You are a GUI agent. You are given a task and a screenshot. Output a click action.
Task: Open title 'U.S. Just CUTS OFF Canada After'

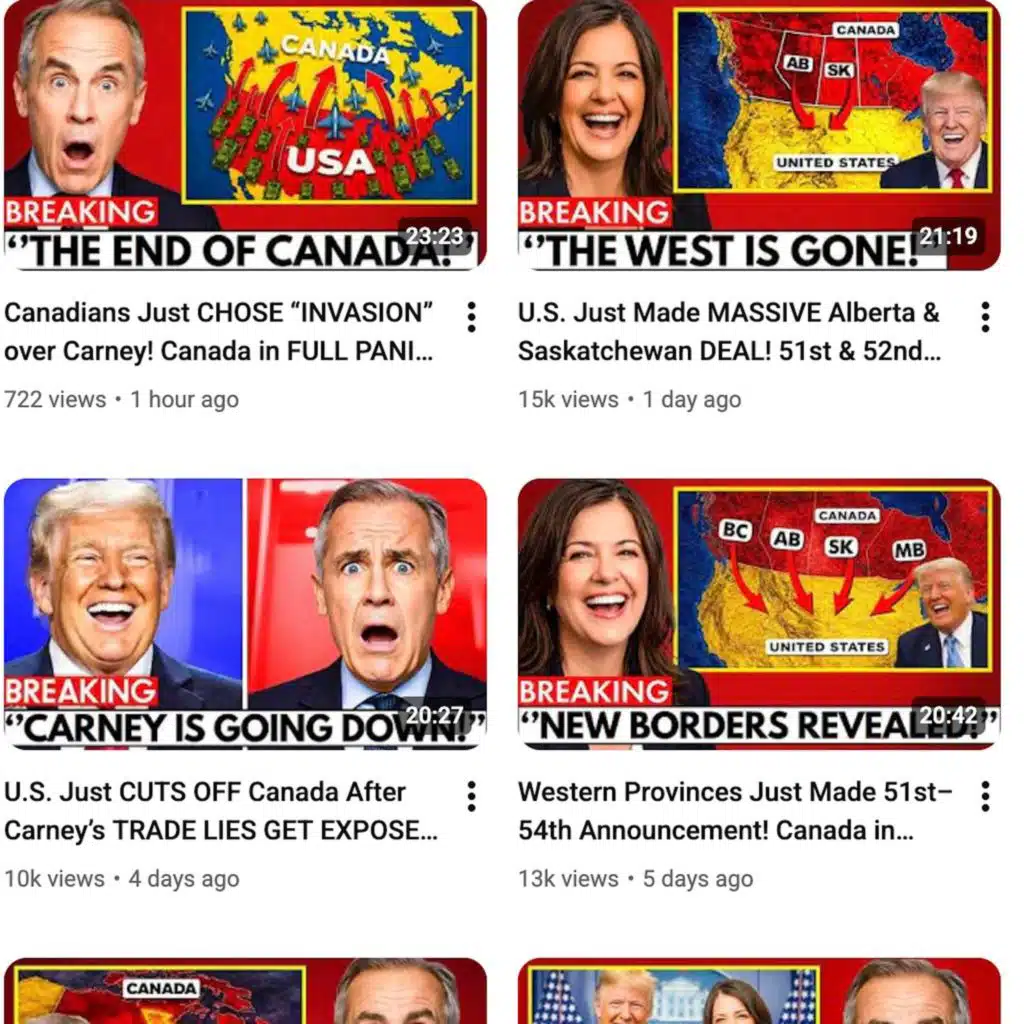[x=220, y=811]
